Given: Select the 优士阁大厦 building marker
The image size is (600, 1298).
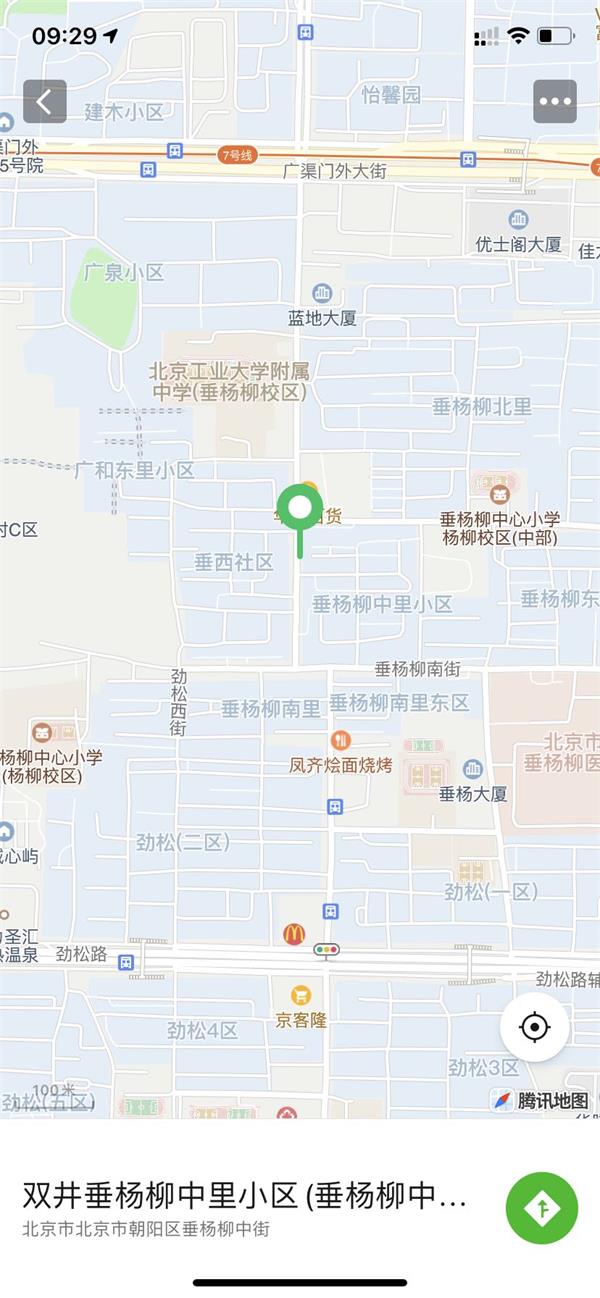Looking at the screenshot, I should point(518,219).
